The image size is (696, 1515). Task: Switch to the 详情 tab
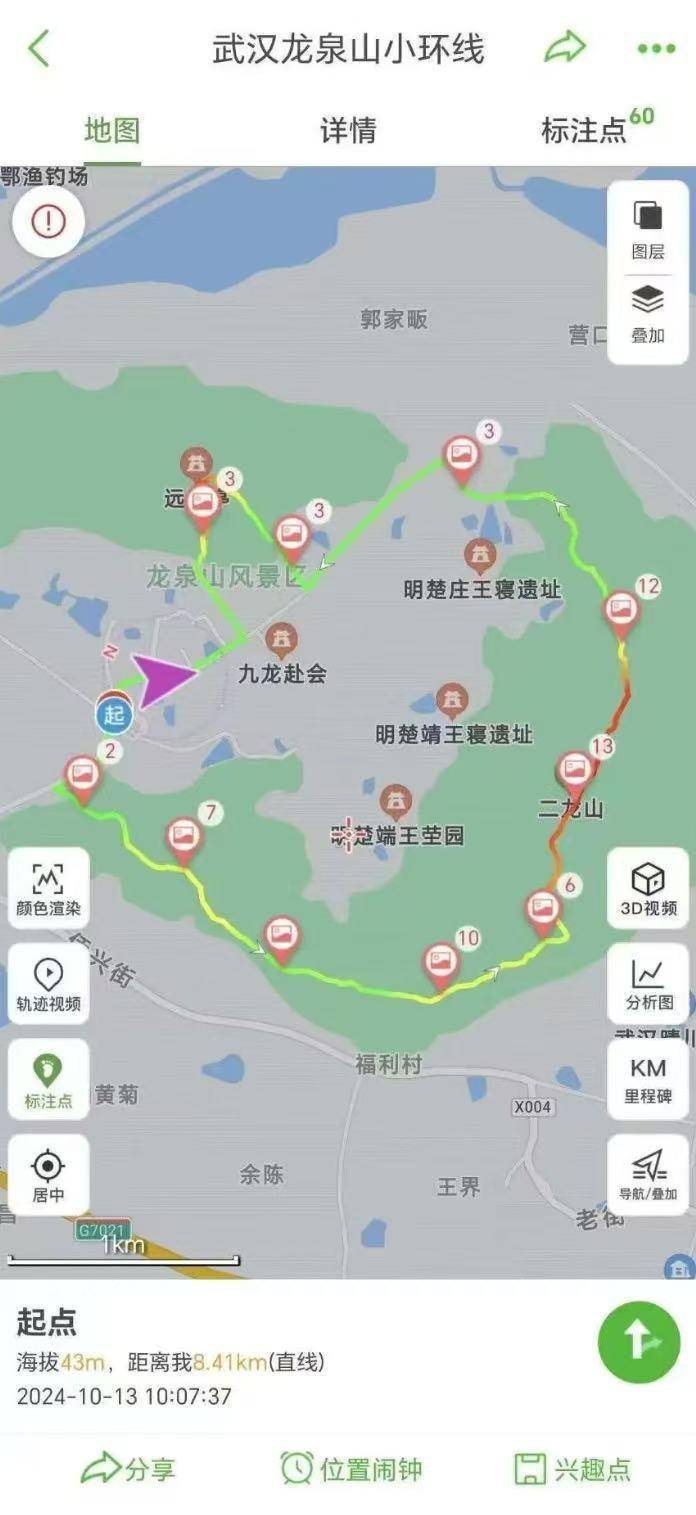[348, 131]
